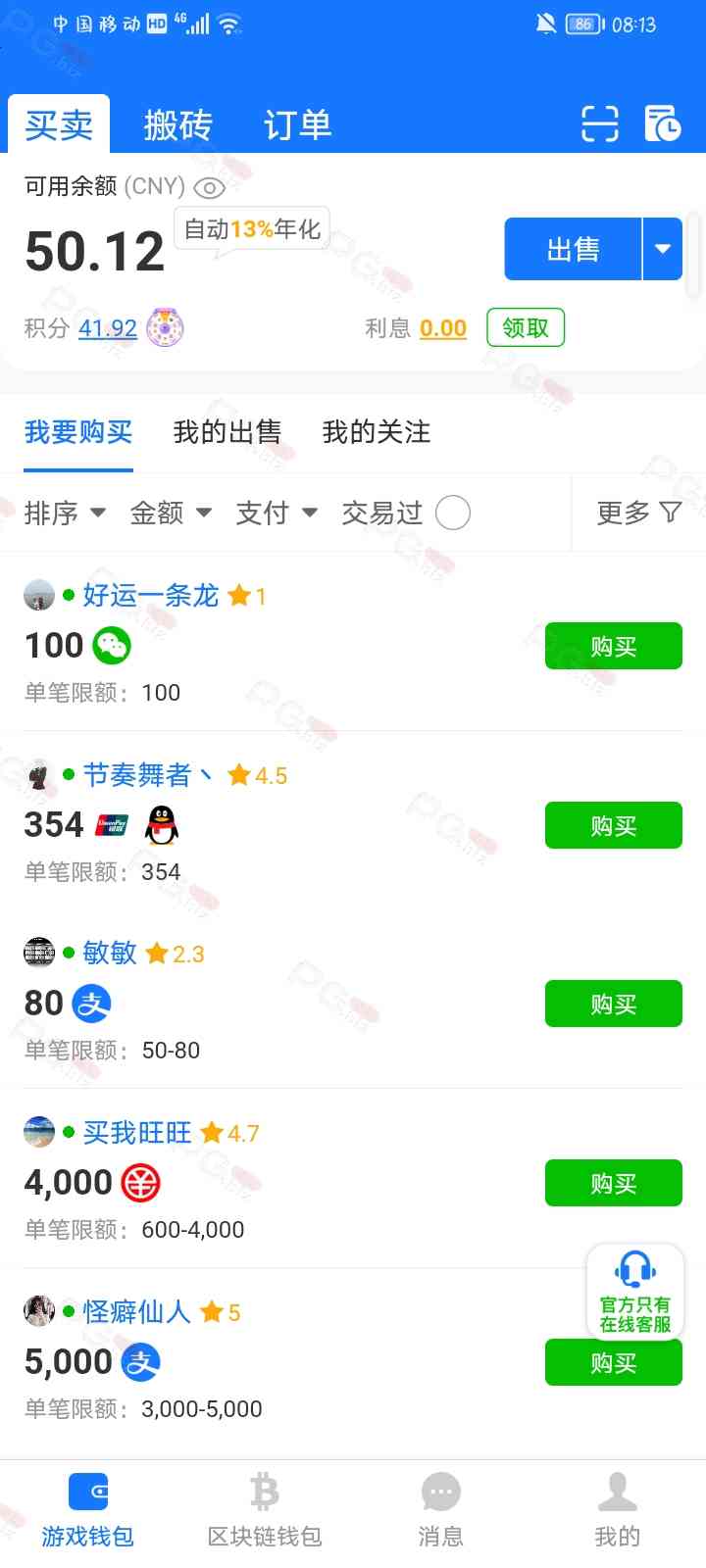This screenshot has height=1568, width=706.
Task: Open the 排序 sort dropdown
Action: (65, 513)
